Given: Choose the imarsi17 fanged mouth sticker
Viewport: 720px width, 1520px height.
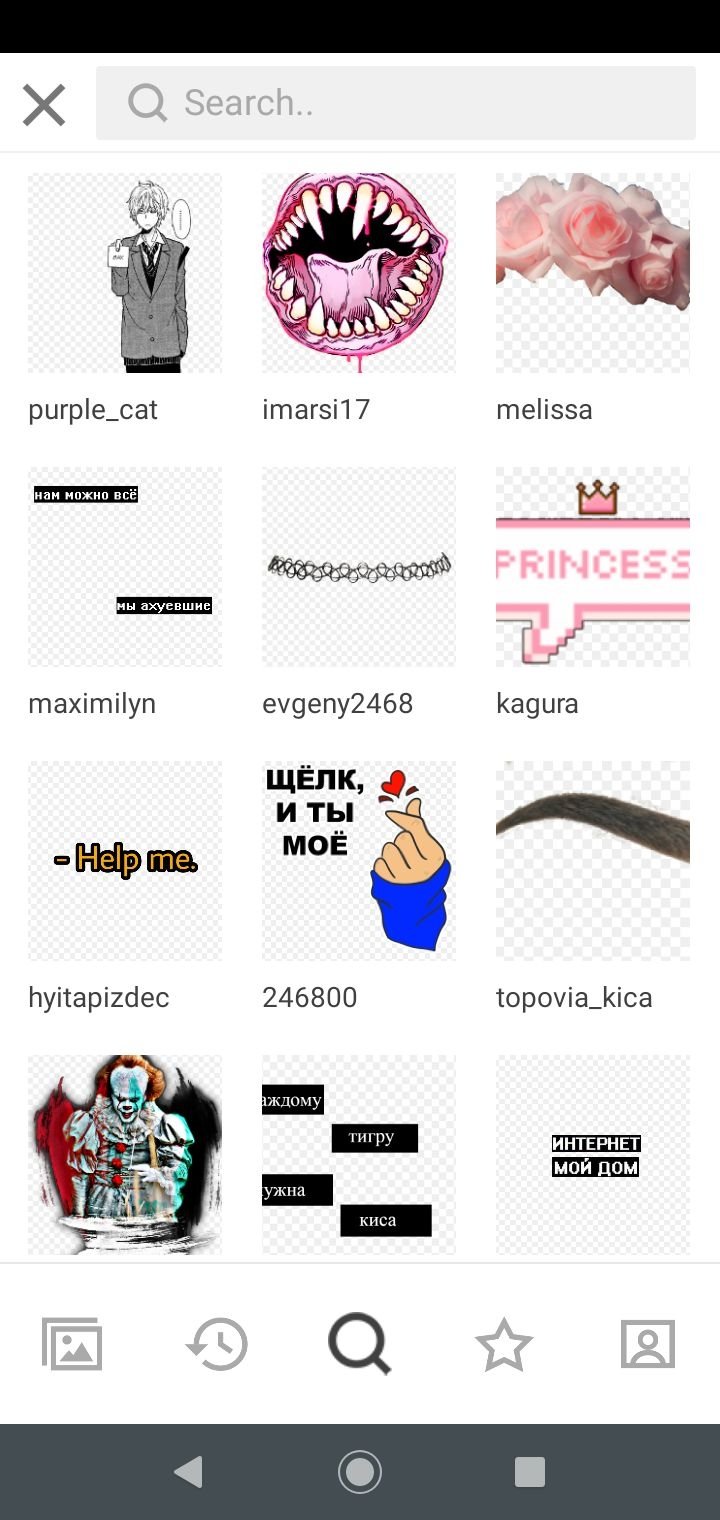Looking at the screenshot, I should click(359, 273).
